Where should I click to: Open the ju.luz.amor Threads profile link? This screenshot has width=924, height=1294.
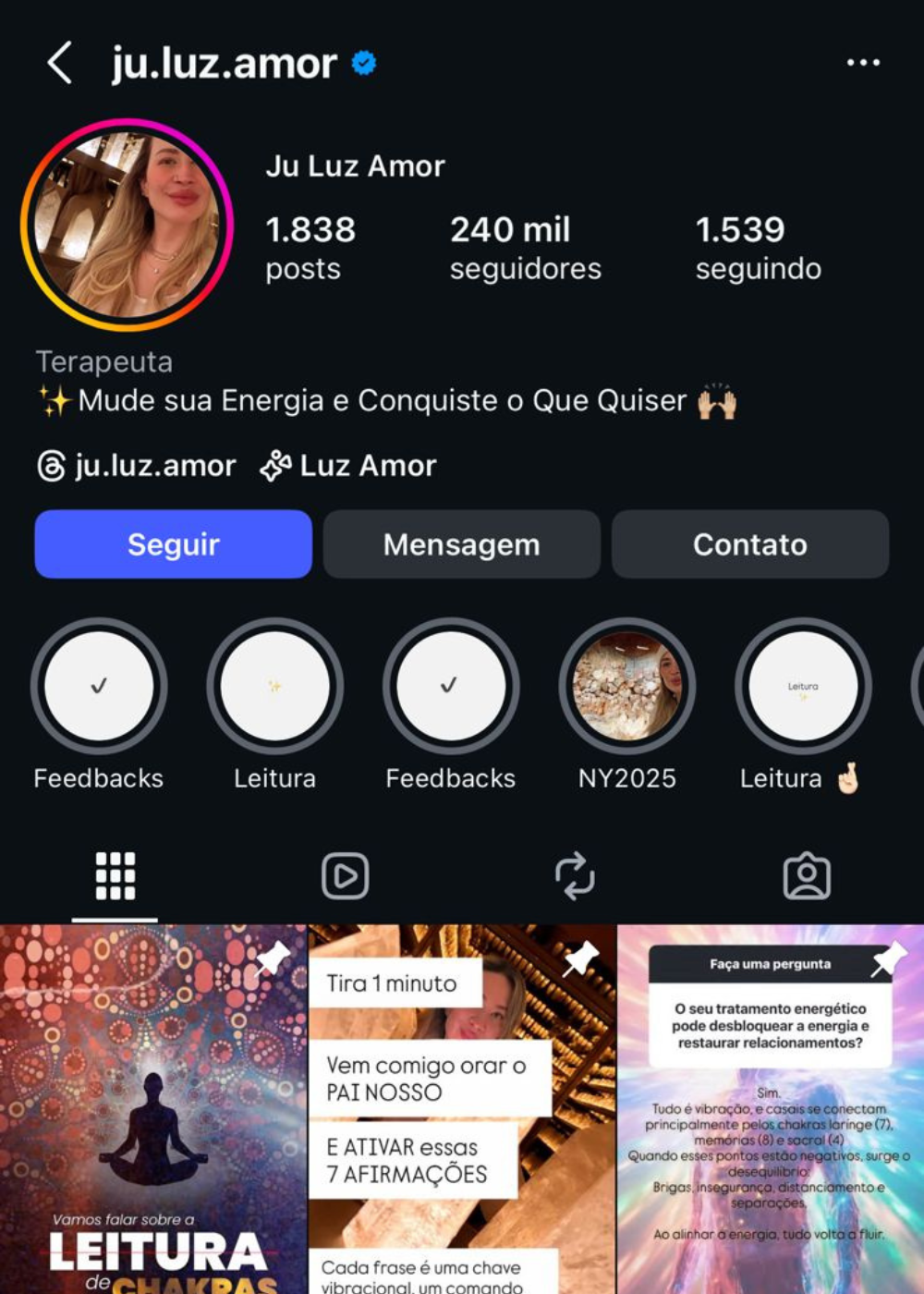tap(137, 466)
